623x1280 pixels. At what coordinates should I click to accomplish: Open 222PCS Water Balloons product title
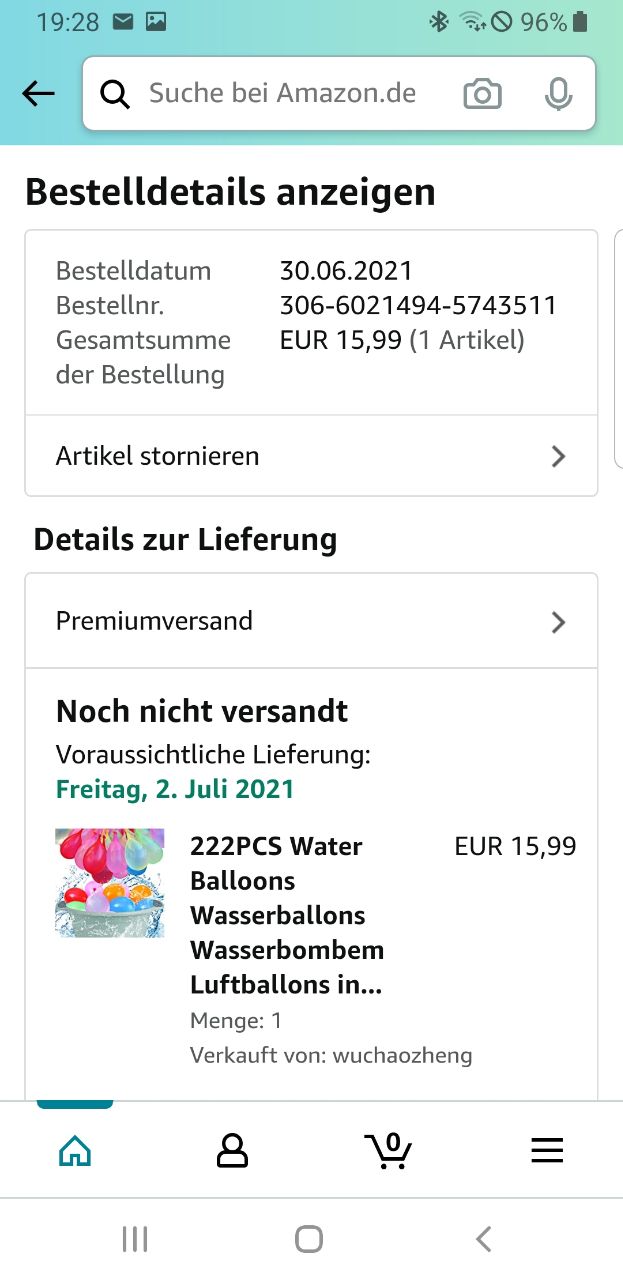(286, 915)
